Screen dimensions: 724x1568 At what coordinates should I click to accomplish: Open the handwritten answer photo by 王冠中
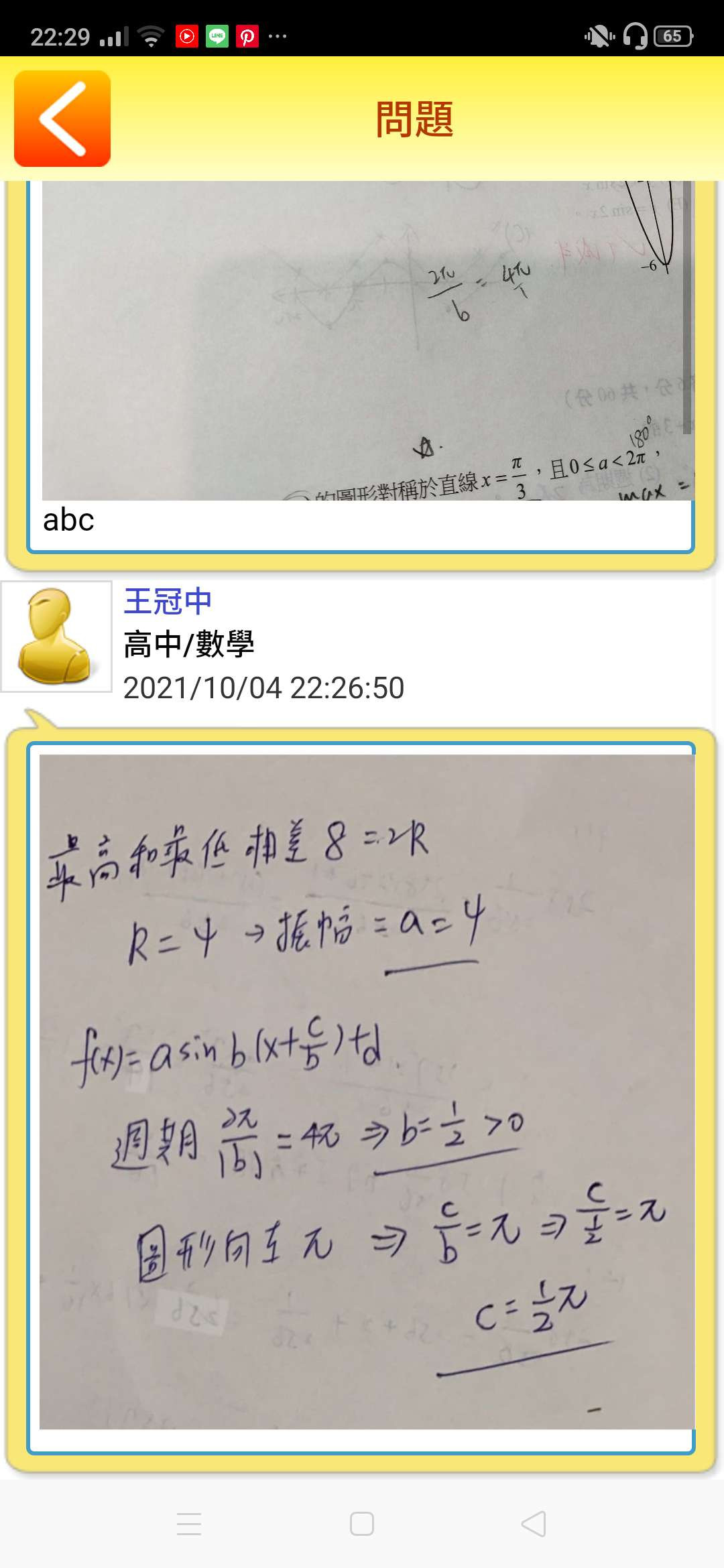(x=367, y=1092)
